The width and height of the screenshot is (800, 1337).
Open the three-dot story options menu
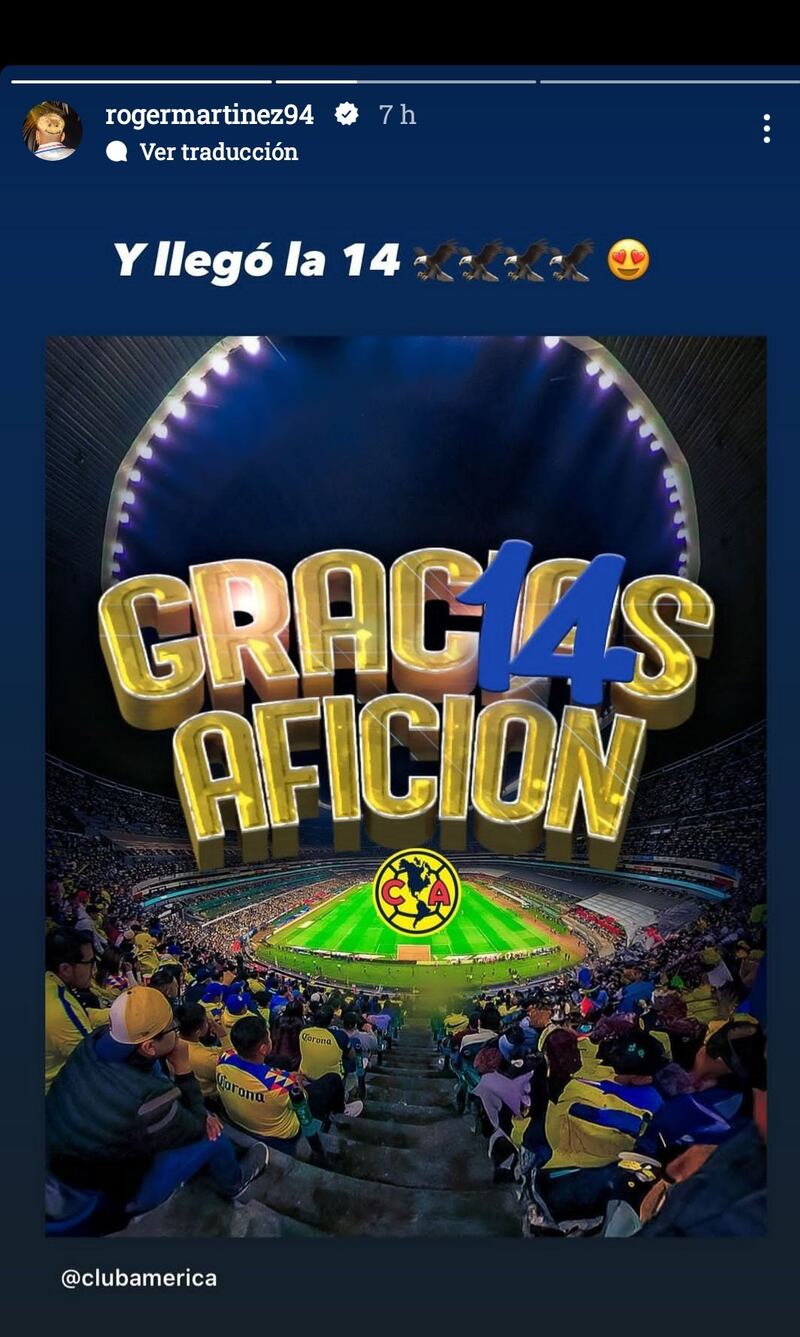coord(766,129)
